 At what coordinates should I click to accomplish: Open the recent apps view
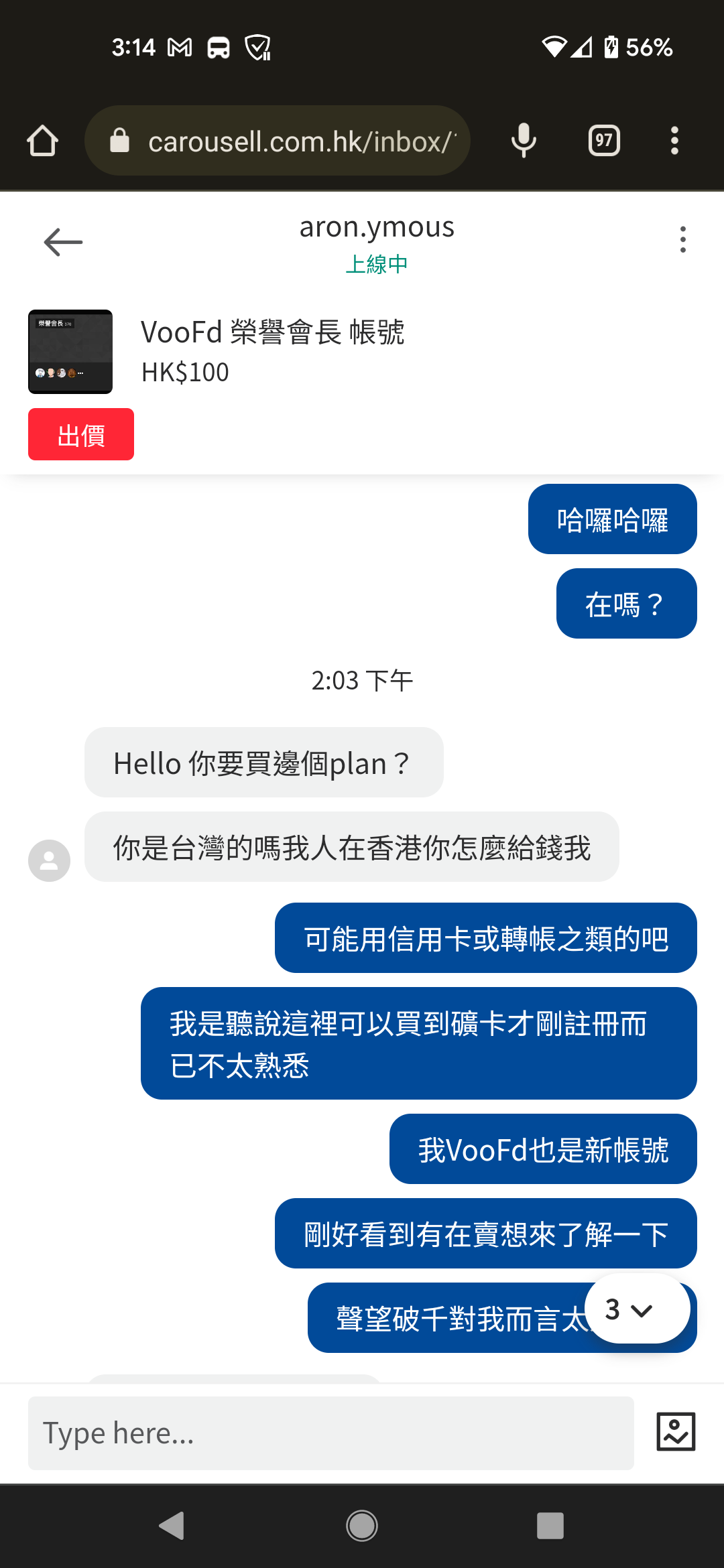point(550,1526)
